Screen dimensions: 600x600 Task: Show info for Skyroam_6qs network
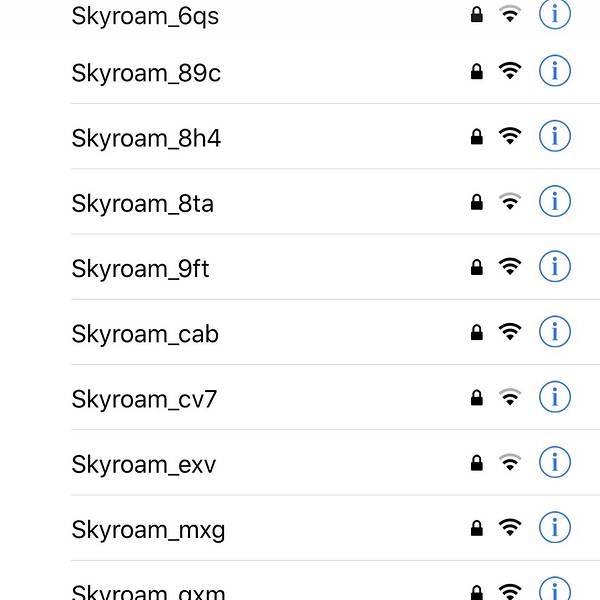coord(554,13)
